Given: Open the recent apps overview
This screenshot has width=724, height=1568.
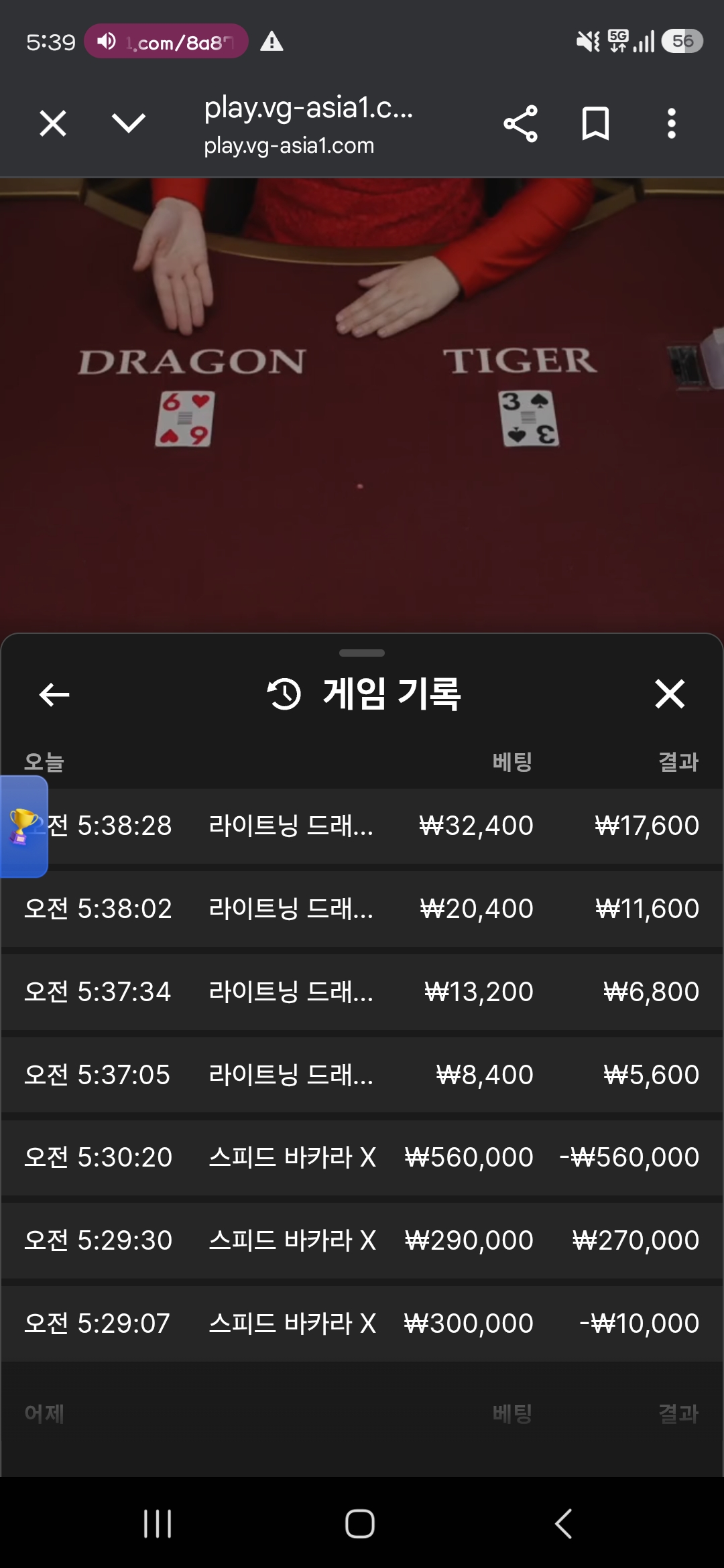Looking at the screenshot, I should click(x=158, y=1524).
